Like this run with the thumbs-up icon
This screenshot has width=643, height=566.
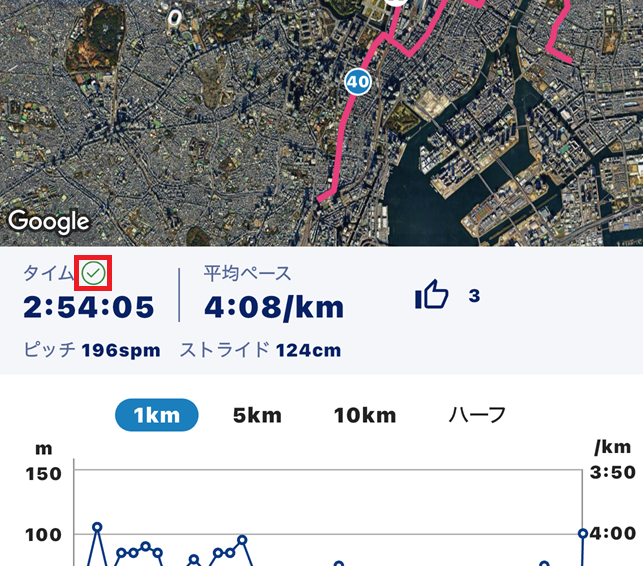click(x=432, y=295)
